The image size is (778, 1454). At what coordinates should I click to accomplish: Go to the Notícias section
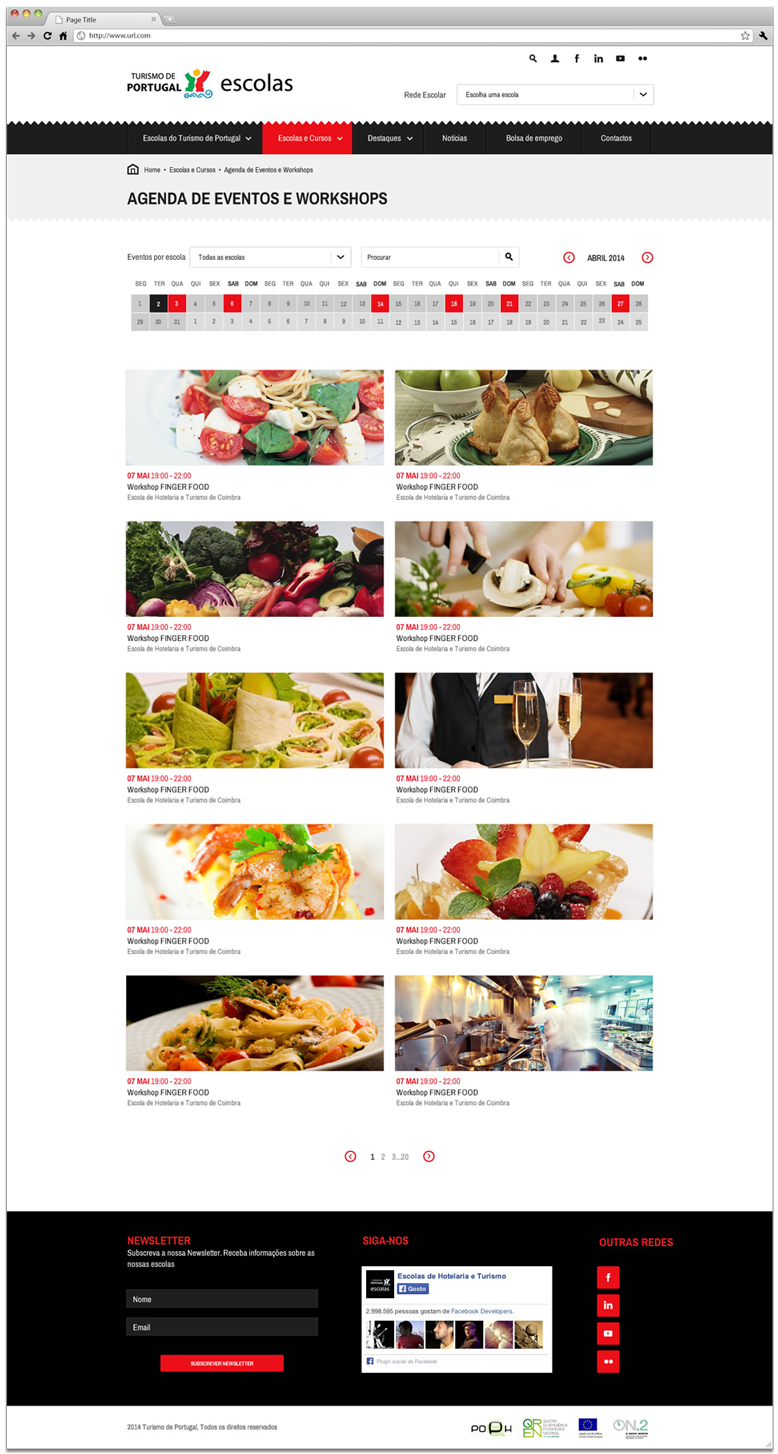[x=454, y=138]
